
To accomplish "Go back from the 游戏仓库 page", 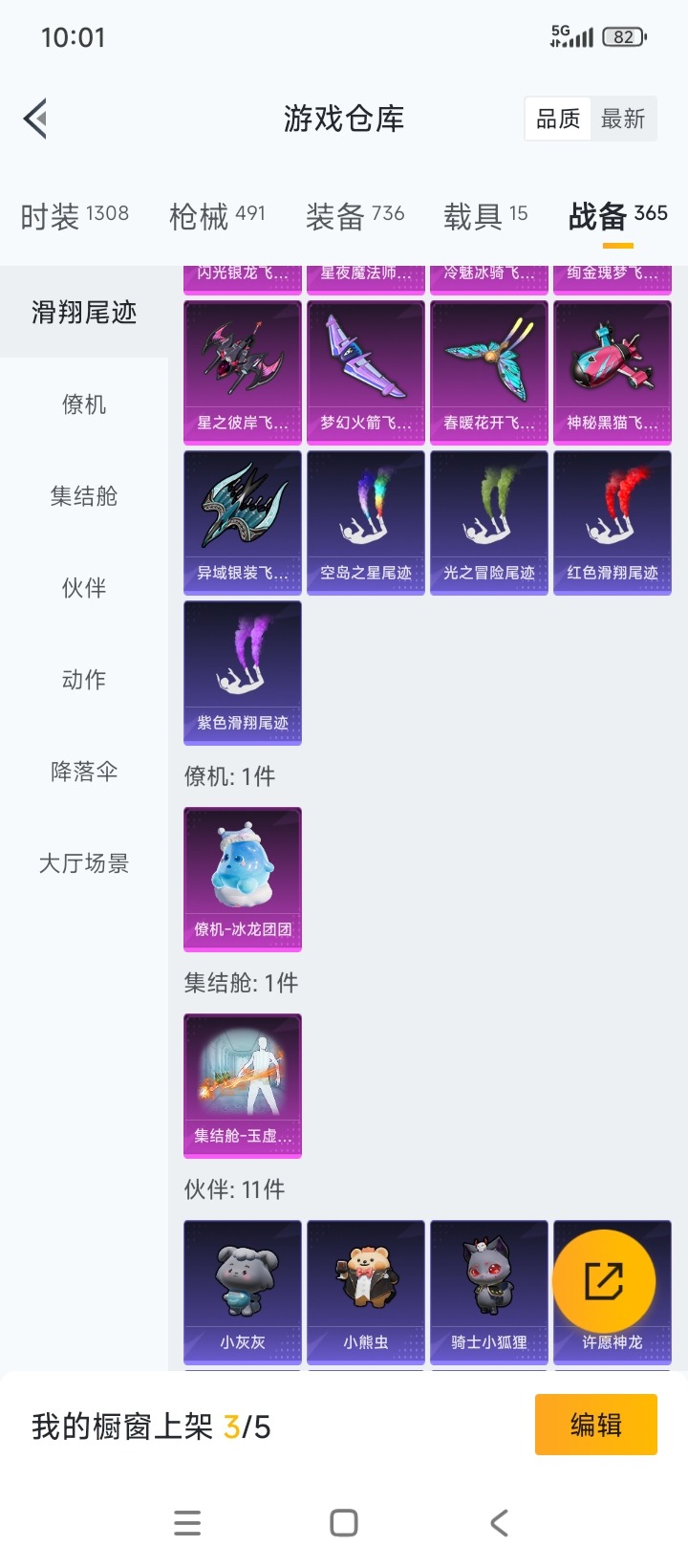I will click(x=36, y=120).
